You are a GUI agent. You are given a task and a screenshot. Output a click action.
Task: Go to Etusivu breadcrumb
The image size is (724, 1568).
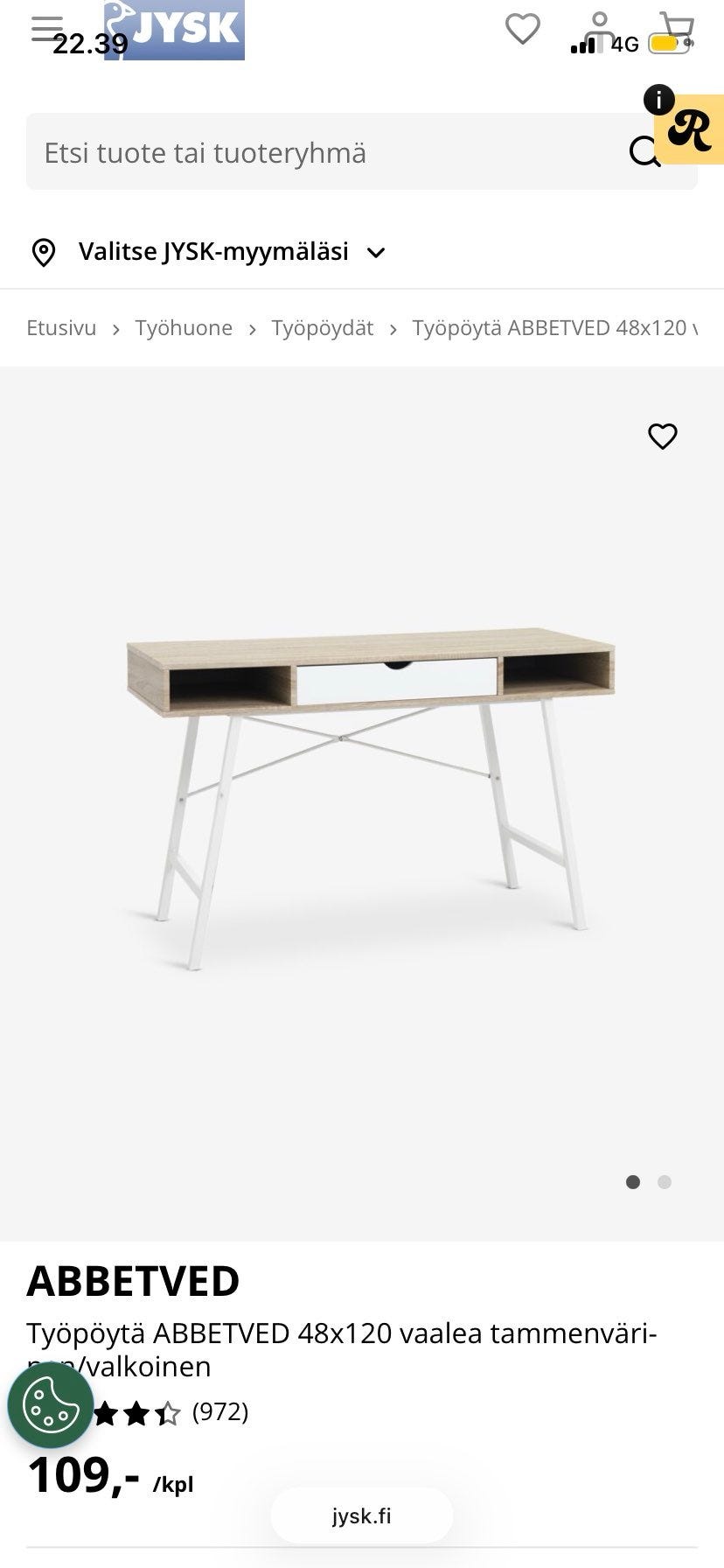[x=61, y=328]
